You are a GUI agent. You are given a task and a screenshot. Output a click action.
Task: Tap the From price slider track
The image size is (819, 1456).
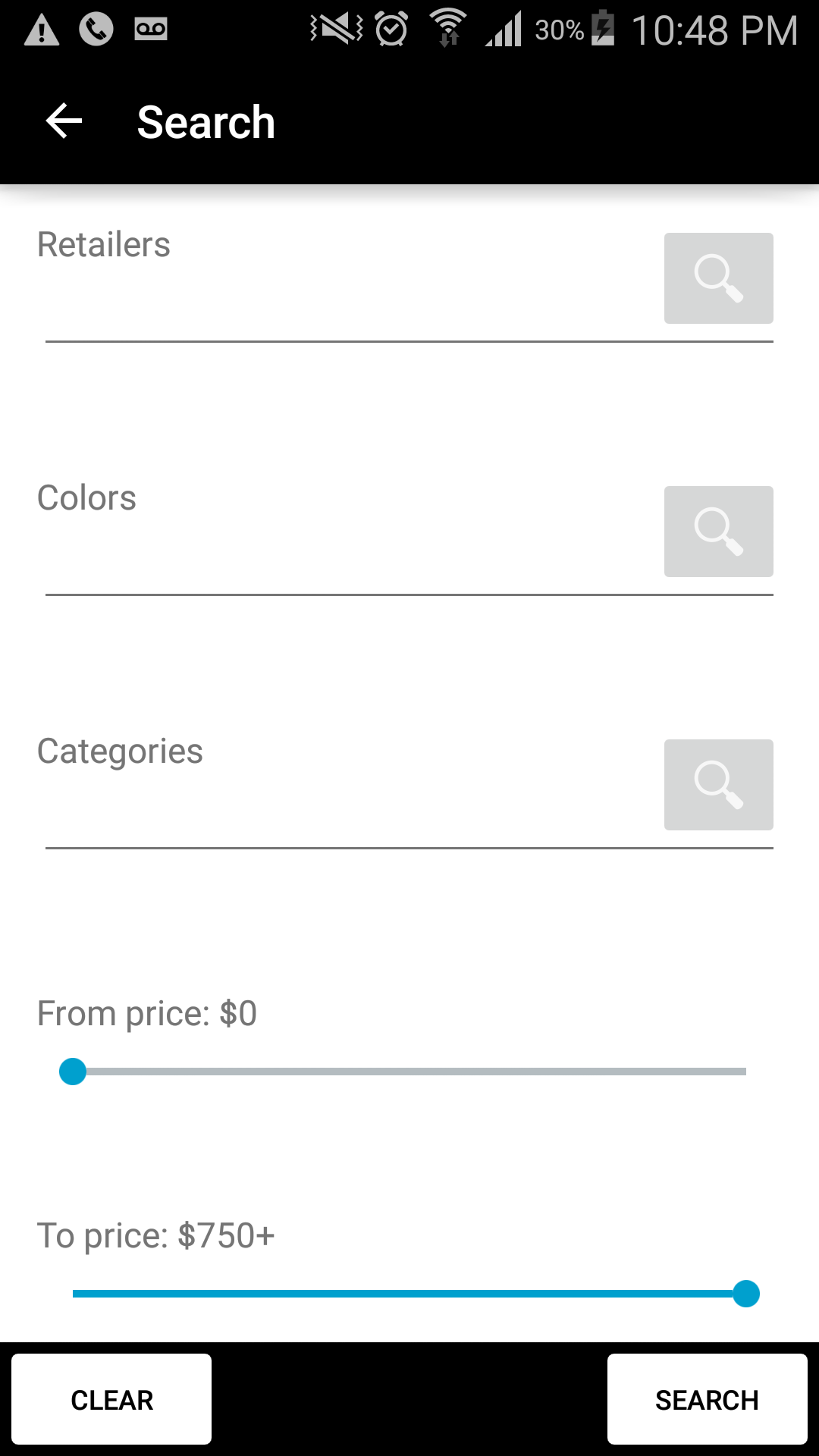coord(409,1072)
